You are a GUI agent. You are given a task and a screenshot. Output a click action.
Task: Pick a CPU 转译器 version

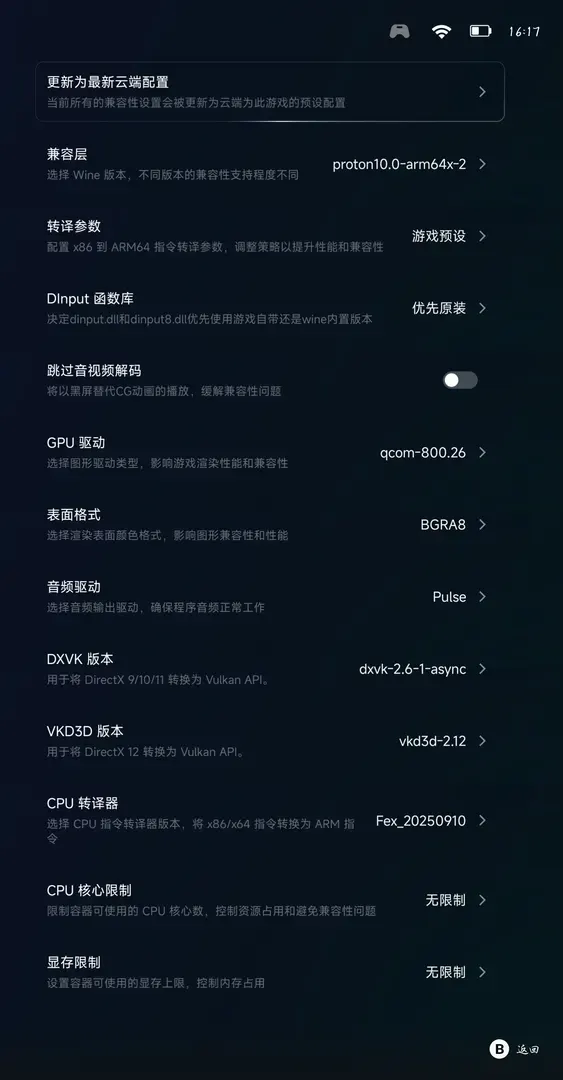click(269, 820)
